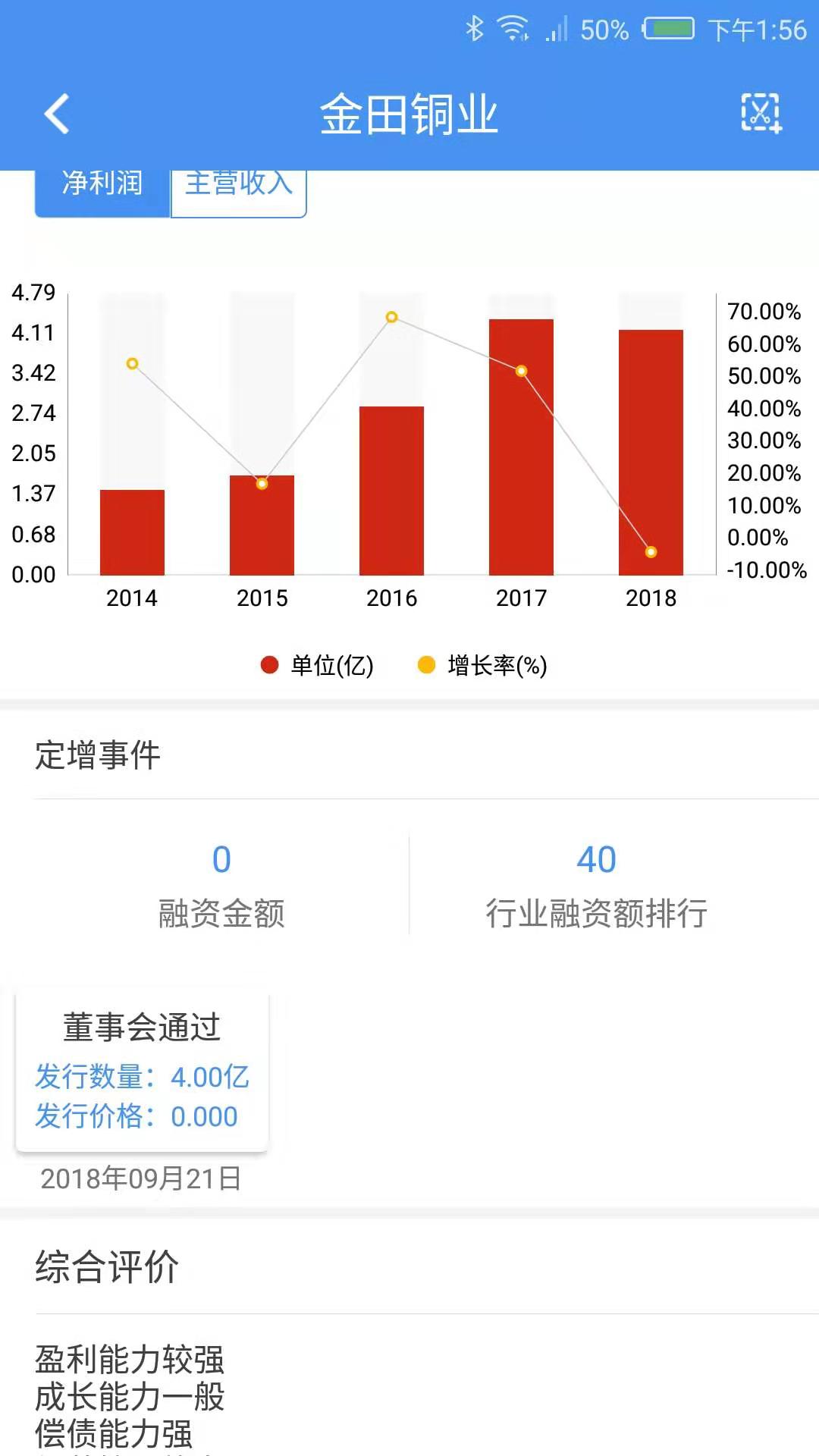The height and width of the screenshot is (1456, 819).
Task: Switch to the 主营收入 tab
Action: point(239,193)
